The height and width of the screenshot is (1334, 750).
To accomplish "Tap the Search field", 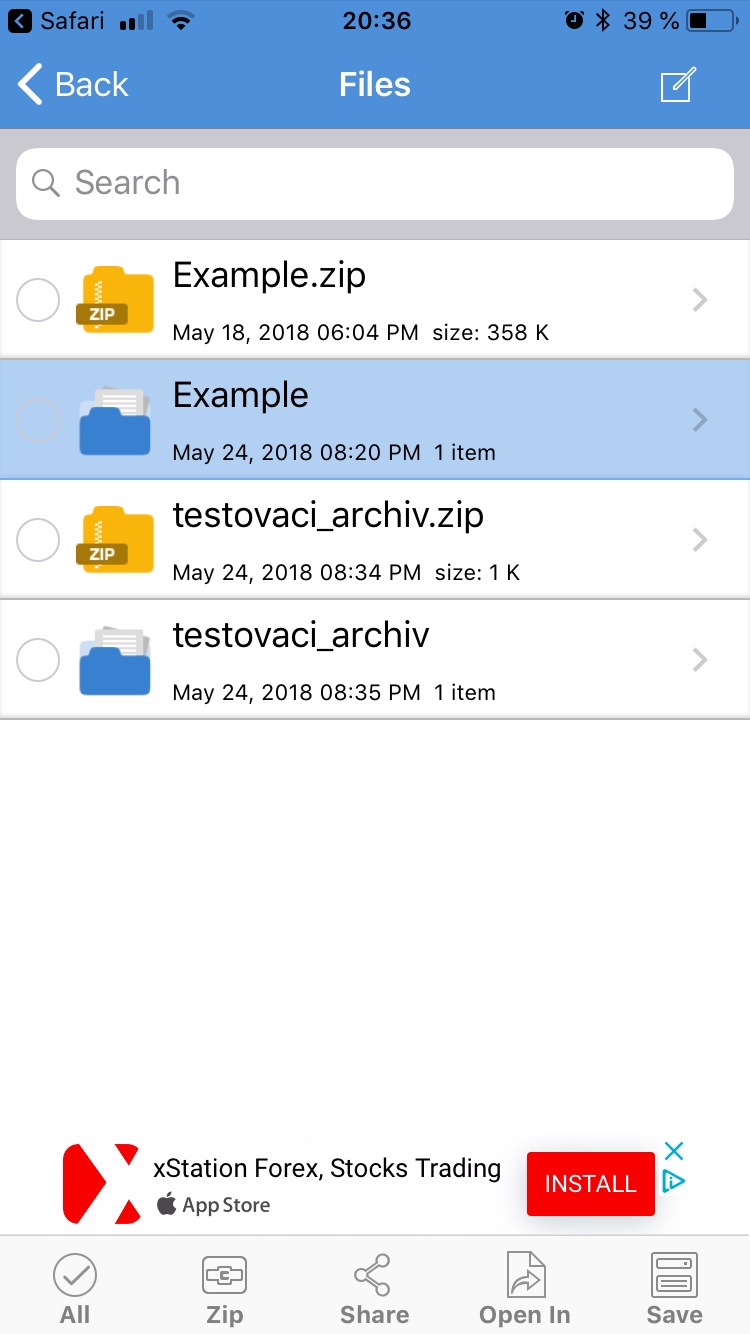I will pyautogui.click(x=375, y=183).
